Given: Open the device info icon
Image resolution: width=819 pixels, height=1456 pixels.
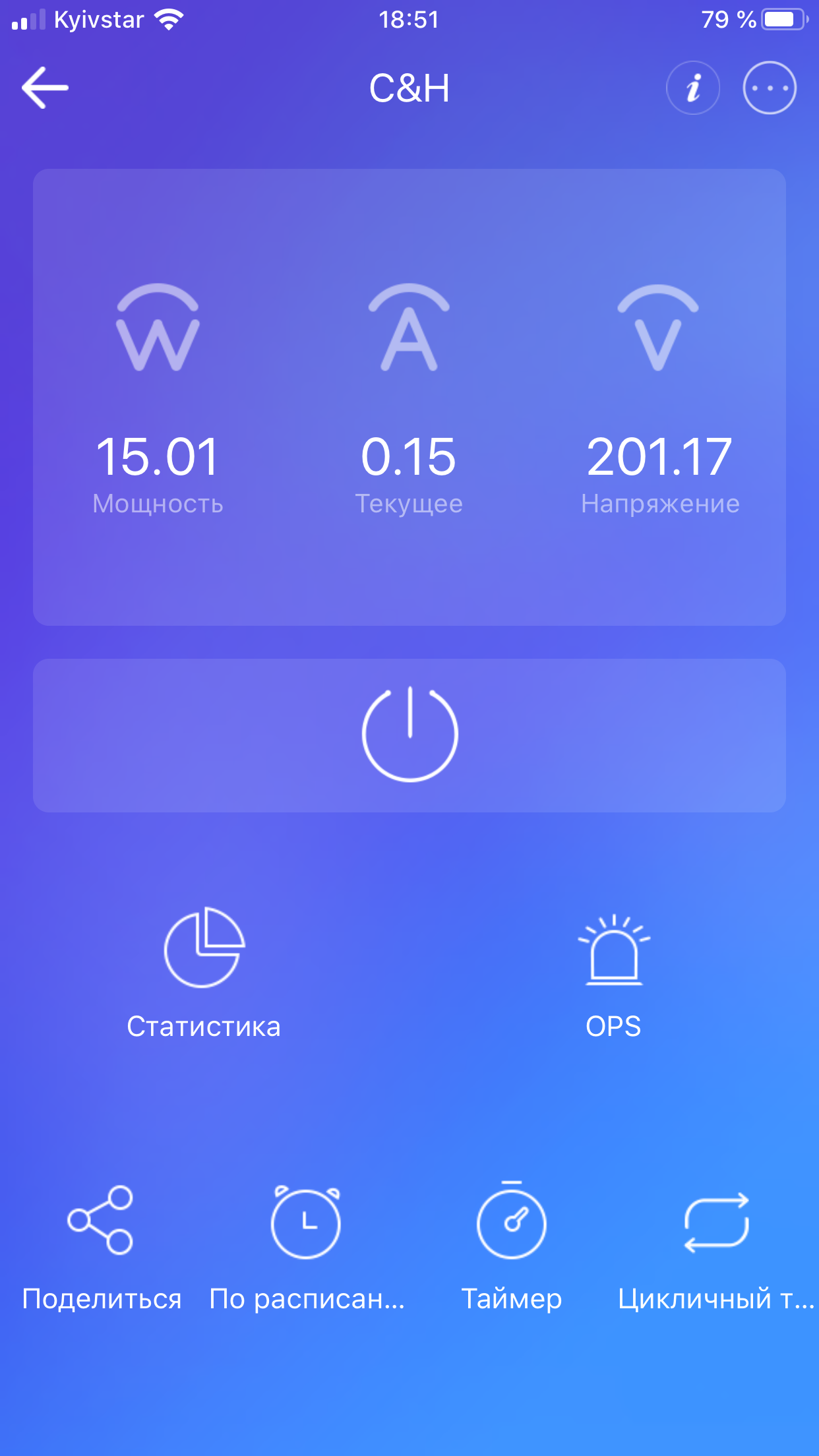Looking at the screenshot, I should pos(692,88).
